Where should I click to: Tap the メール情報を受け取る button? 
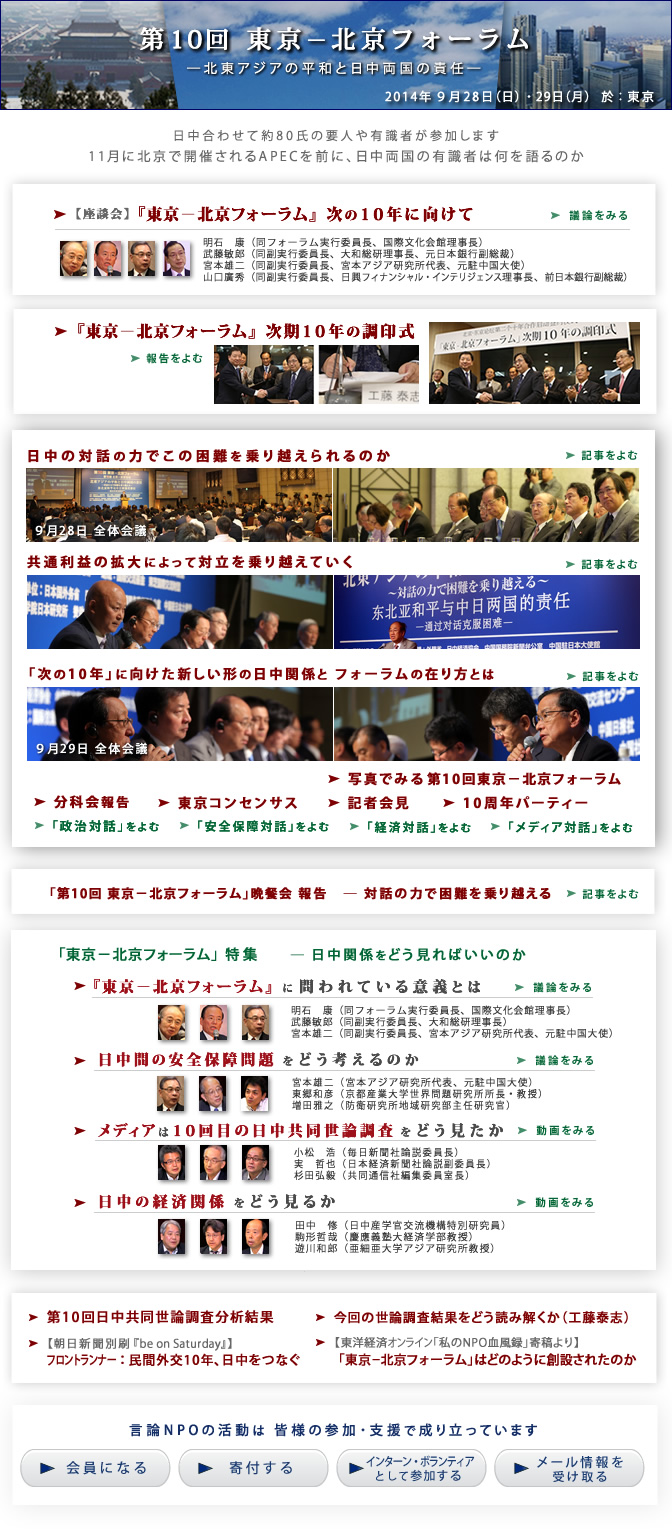tap(569, 1468)
